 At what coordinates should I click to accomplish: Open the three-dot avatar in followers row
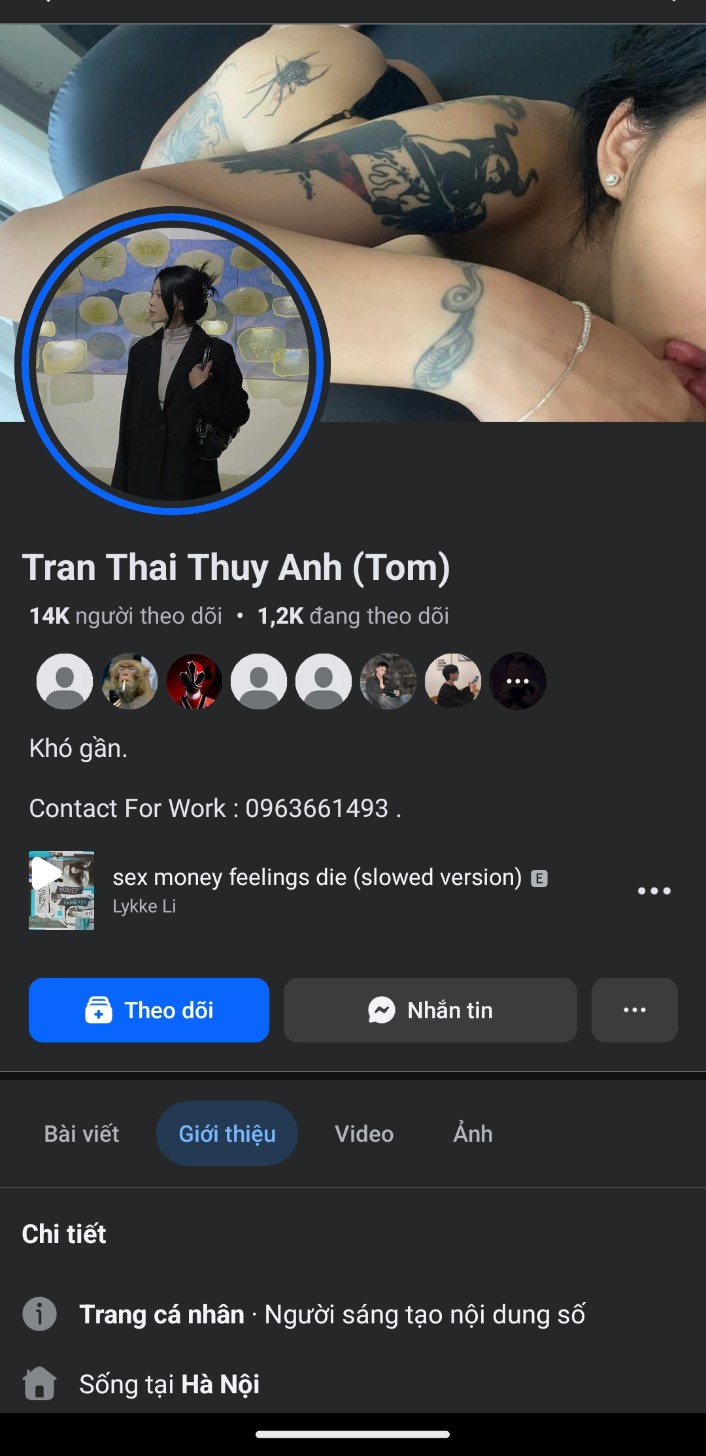coord(518,681)
